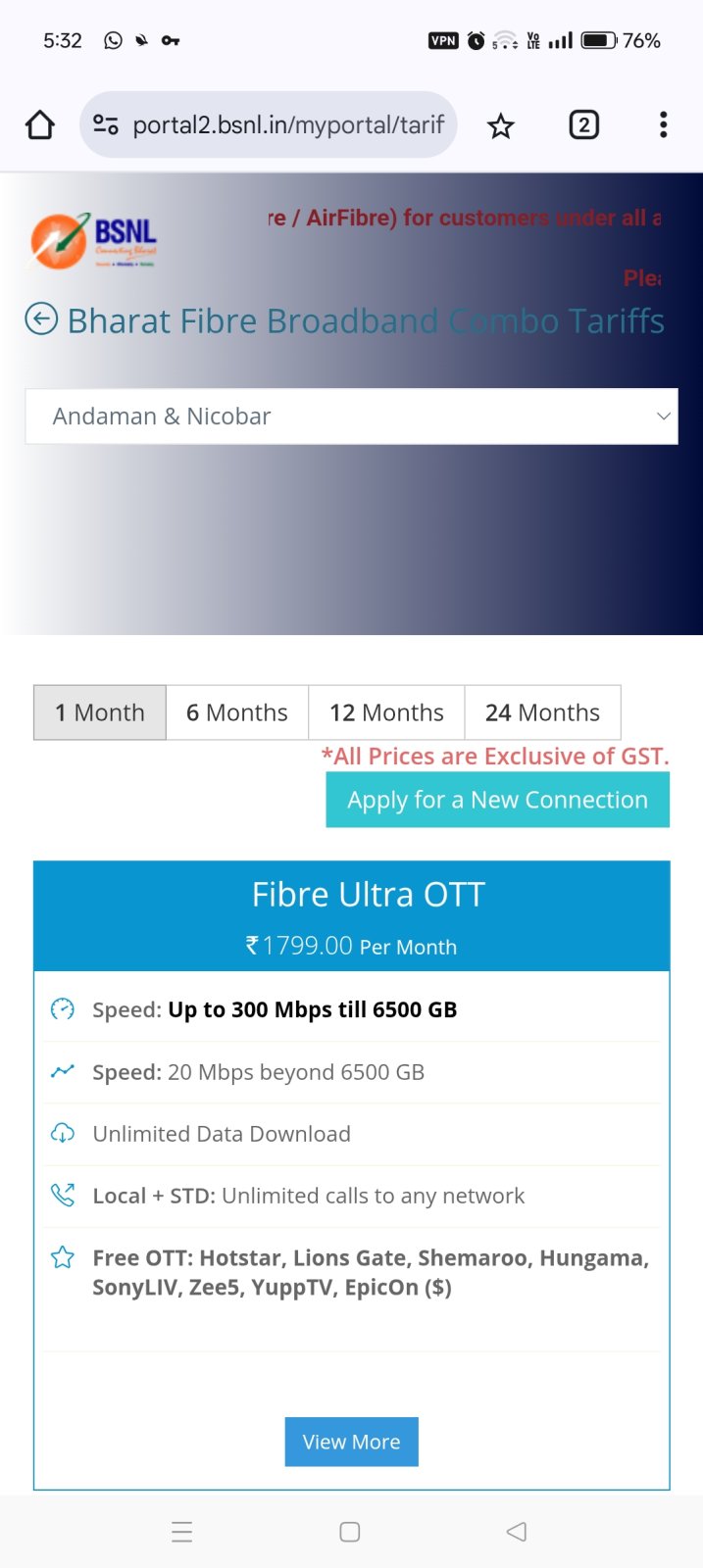Tap the back arrow beside Bharat Fibre
Image resolution: width=703 pixels, height=1568 pixels.
point(41,319)
